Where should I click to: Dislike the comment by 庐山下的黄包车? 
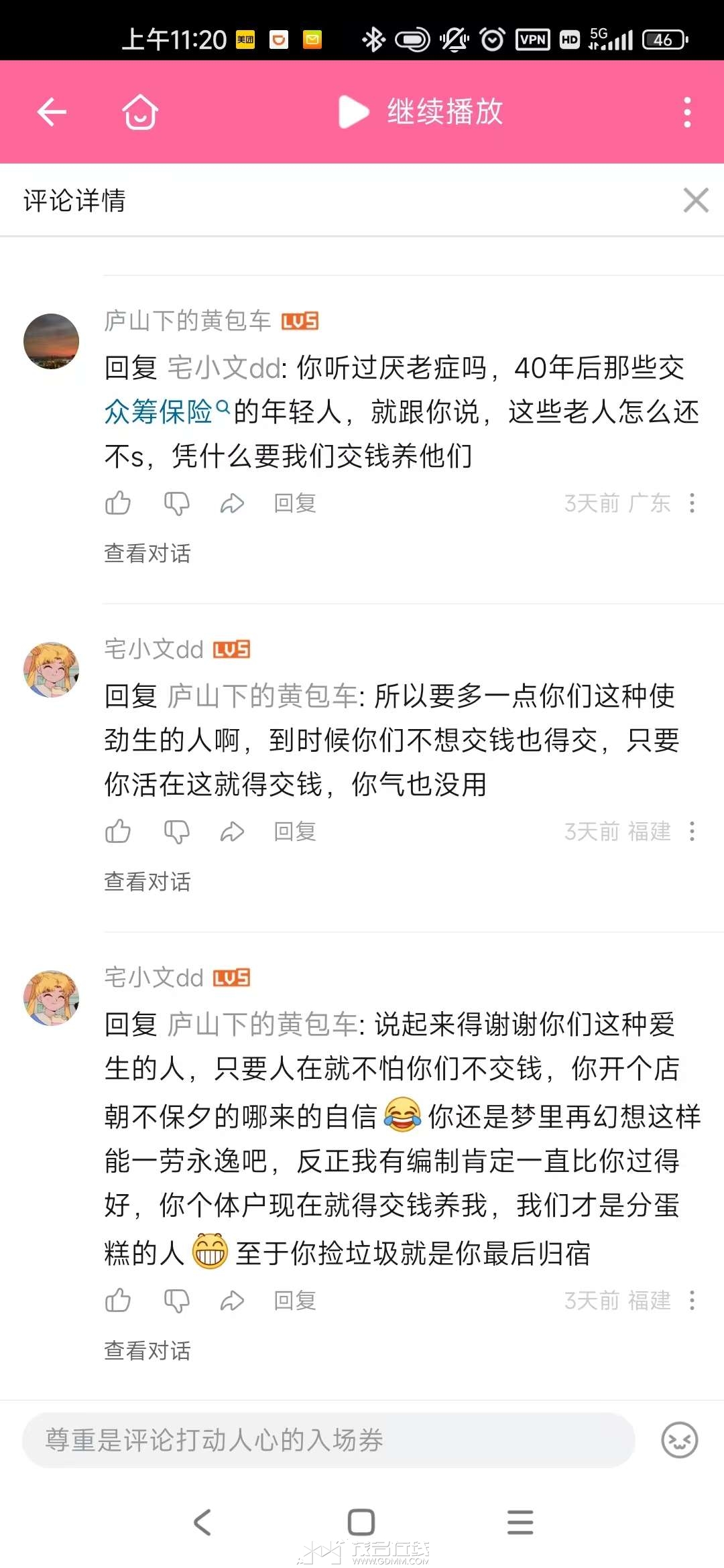(176, 503)
